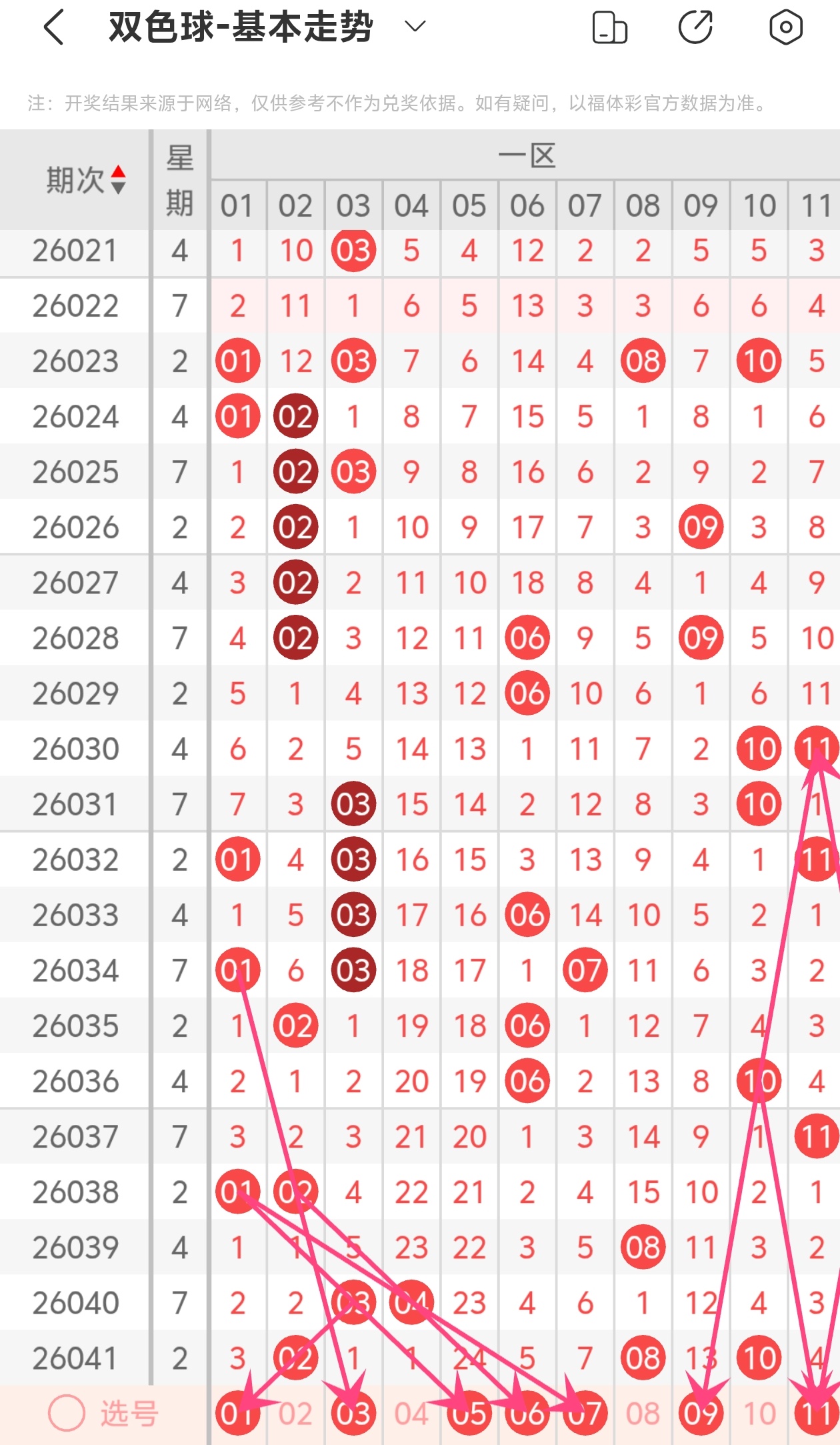The width and height of the screenshot is (840, 1445).
Task: Expand the 双色球-基本走势 chart type dropdown
Action: tap(415, 27)
